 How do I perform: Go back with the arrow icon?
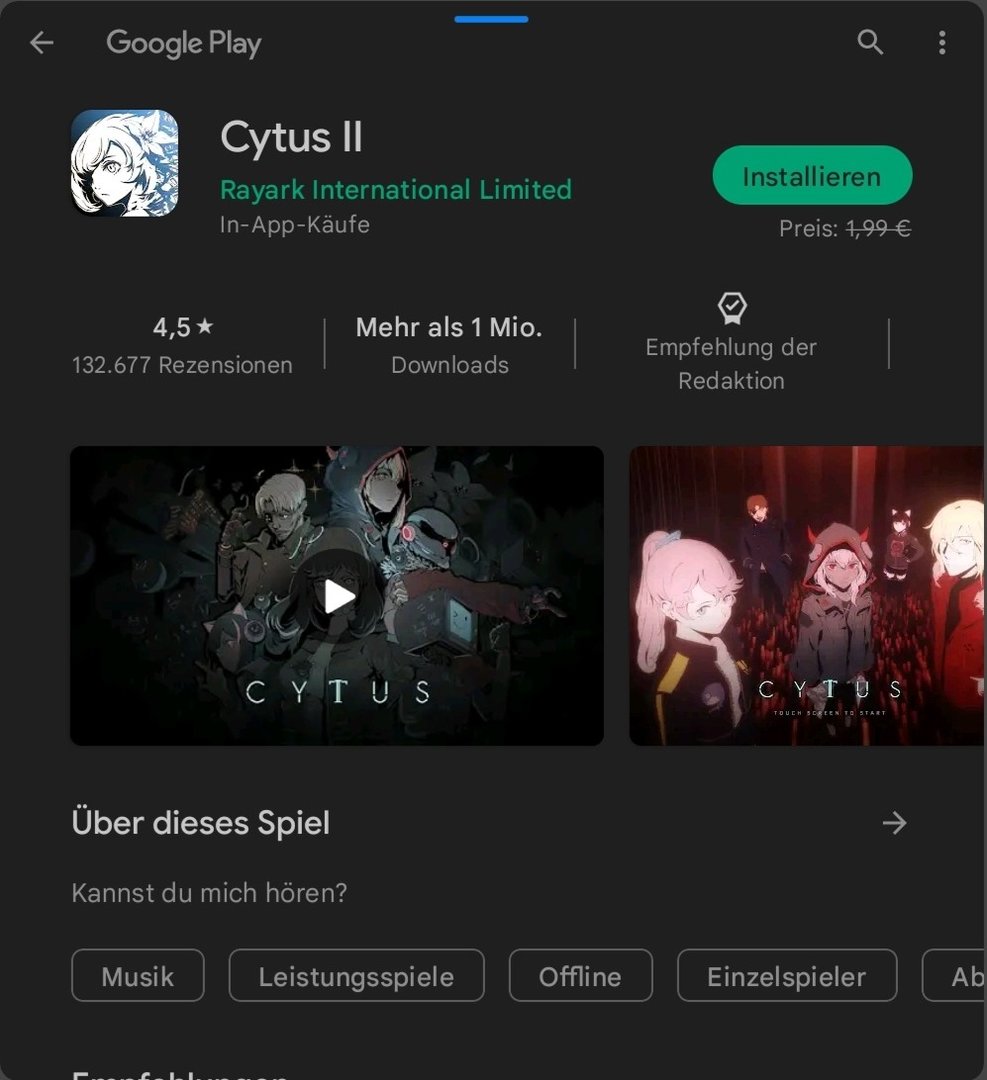point(41,42)
